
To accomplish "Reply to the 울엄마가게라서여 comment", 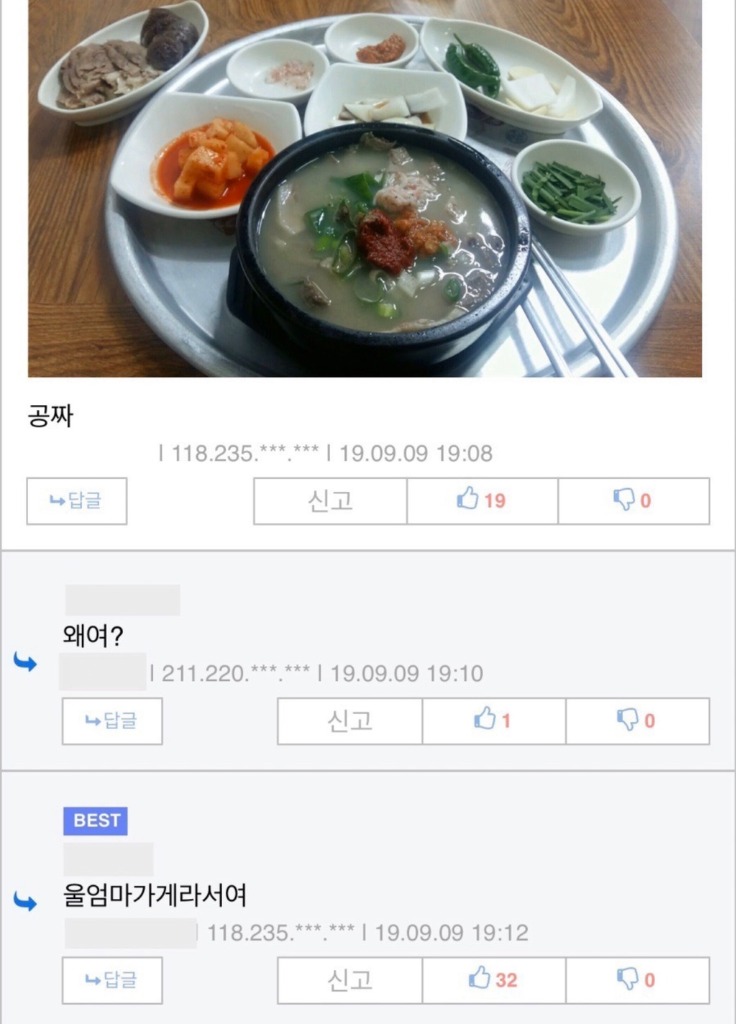I will click(x=112, y=980).
